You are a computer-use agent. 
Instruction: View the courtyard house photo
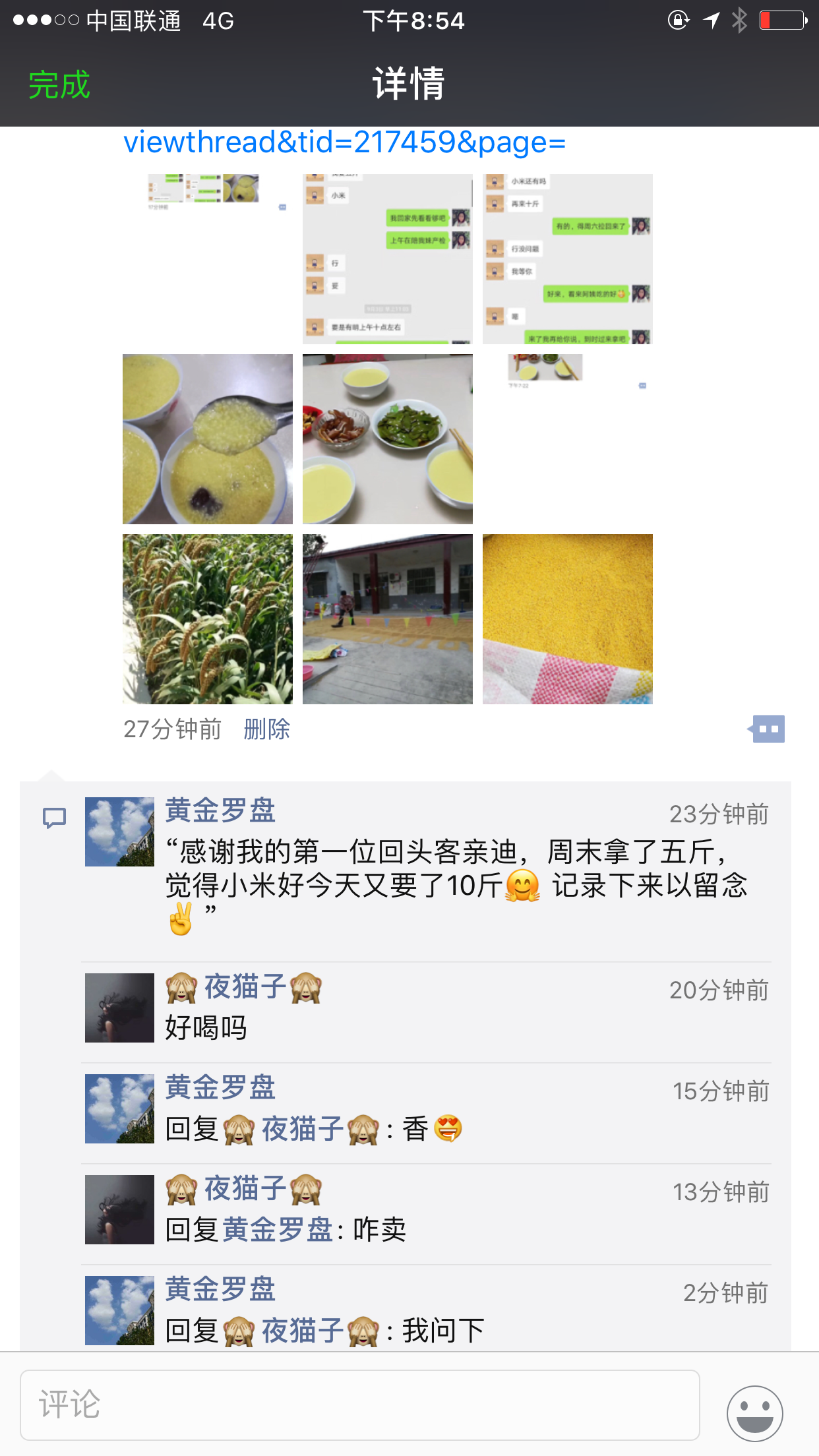pyautogui.click(x=388, y=619)
